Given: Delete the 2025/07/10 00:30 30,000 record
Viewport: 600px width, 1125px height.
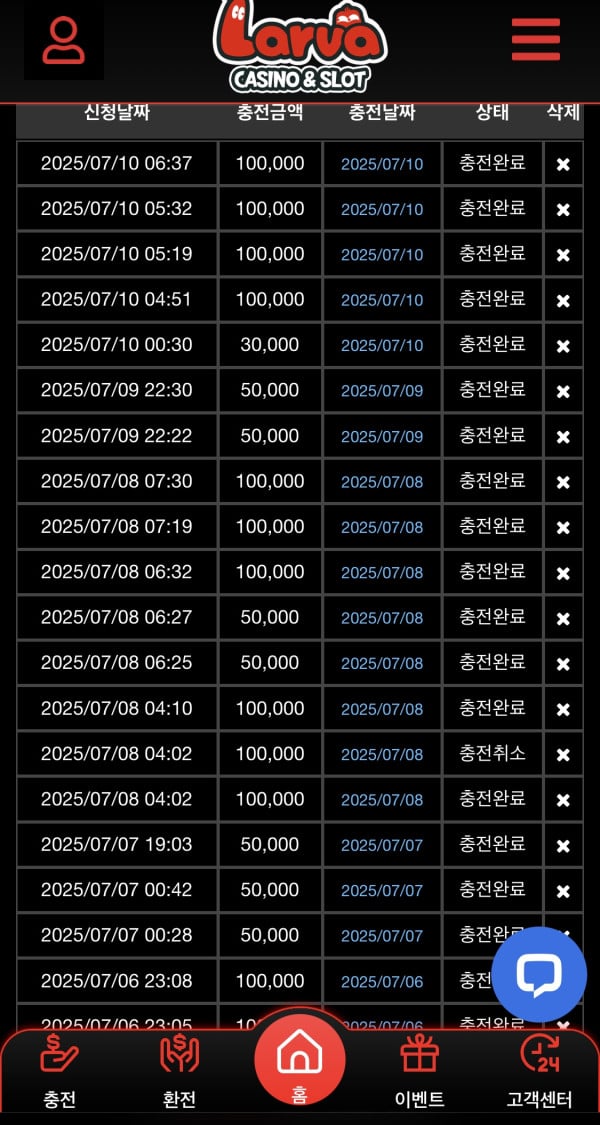Looking at the screenshot, I should click(x=563, y=346).
